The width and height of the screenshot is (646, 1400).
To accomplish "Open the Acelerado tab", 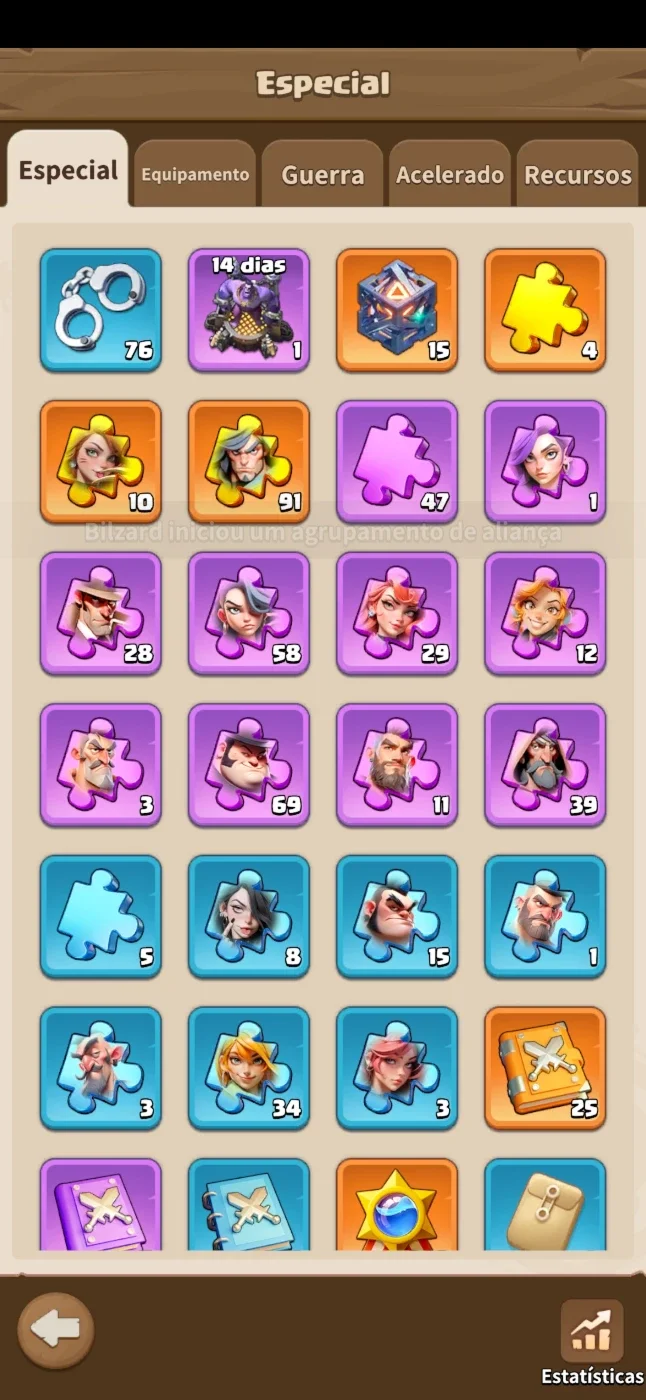I will tap(450, 174).
